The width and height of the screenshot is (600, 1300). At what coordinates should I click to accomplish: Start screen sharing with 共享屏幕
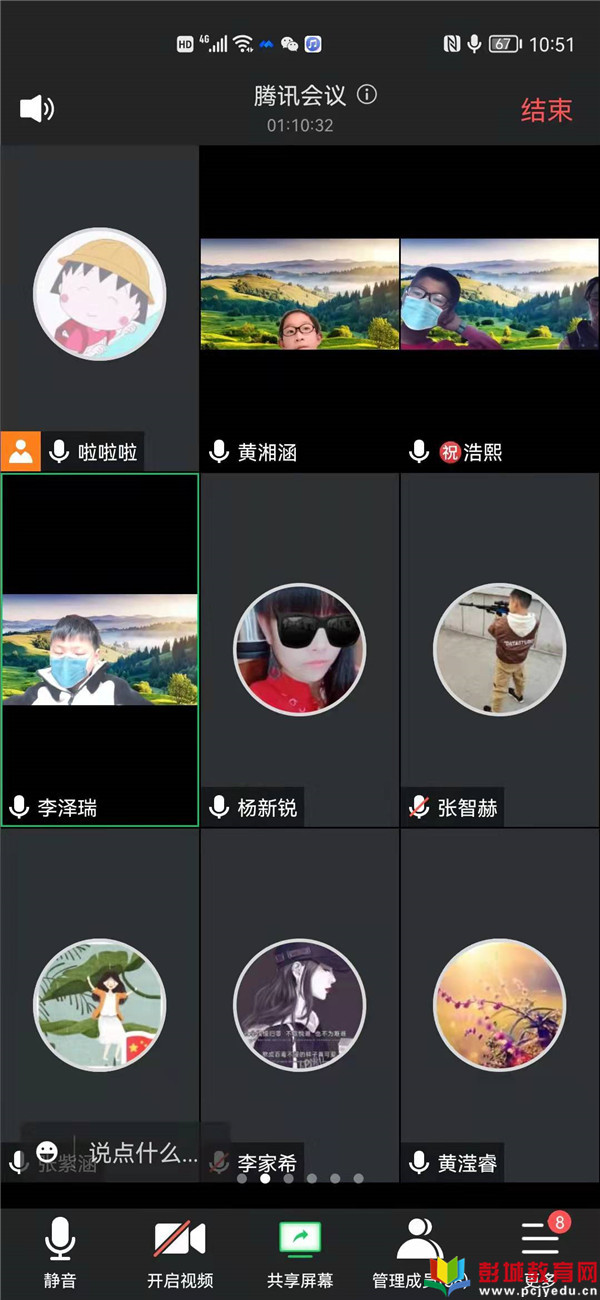300,1252
